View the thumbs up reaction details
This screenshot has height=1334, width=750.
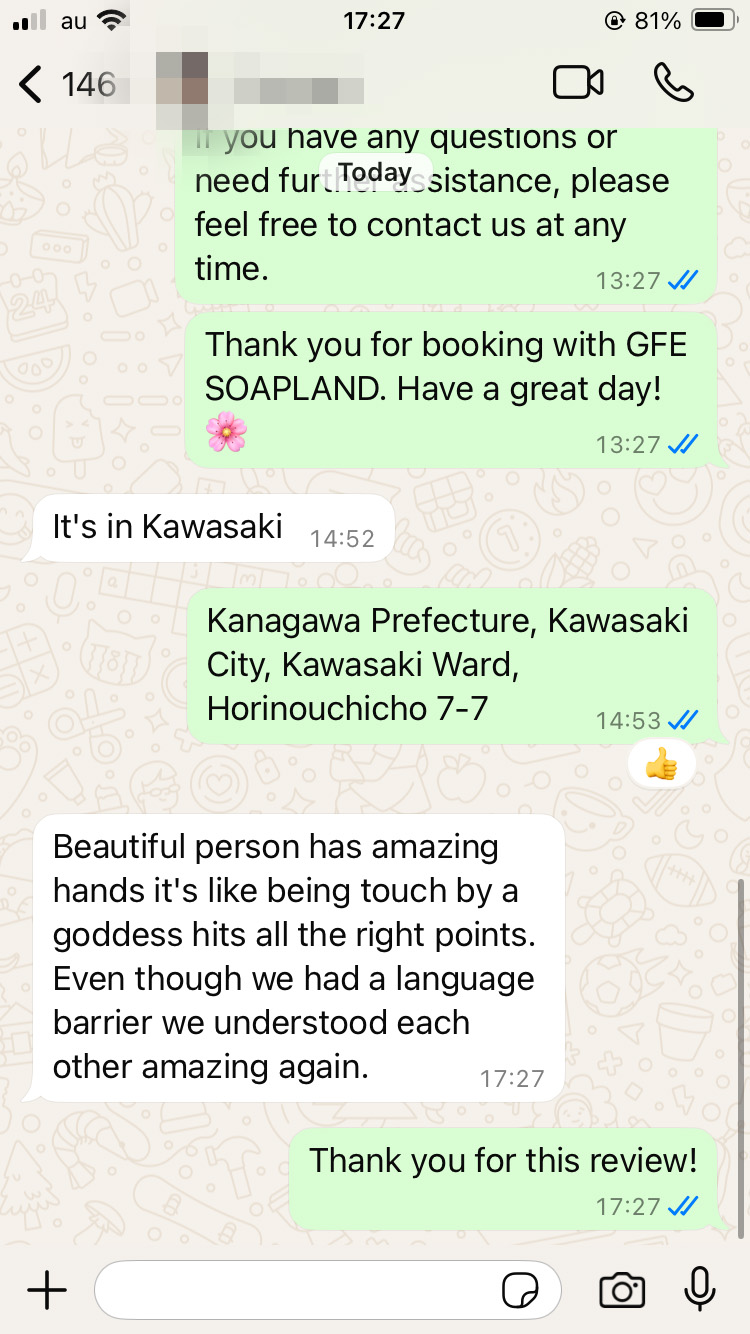(x=661, y=766)
